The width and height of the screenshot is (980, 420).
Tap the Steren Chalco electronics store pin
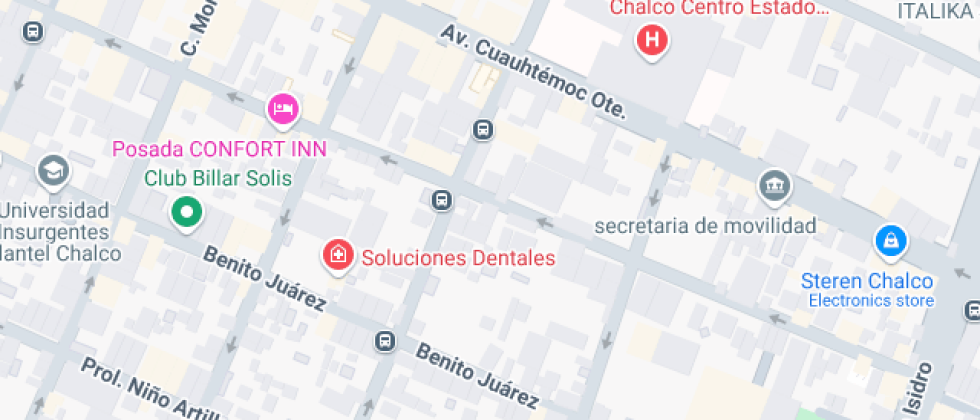click(x=889, y=240)
